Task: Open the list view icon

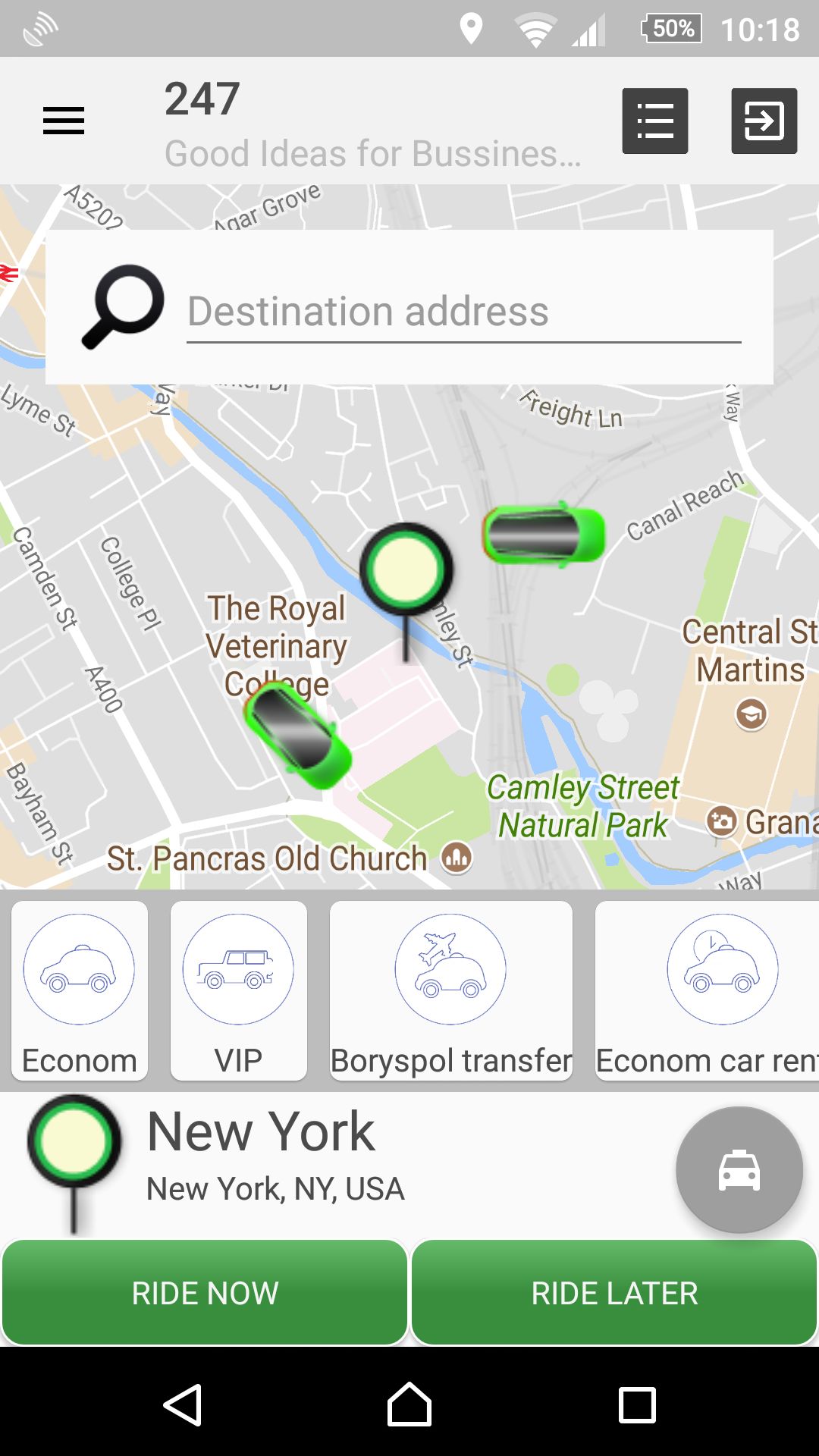Action: pos(655,121)
